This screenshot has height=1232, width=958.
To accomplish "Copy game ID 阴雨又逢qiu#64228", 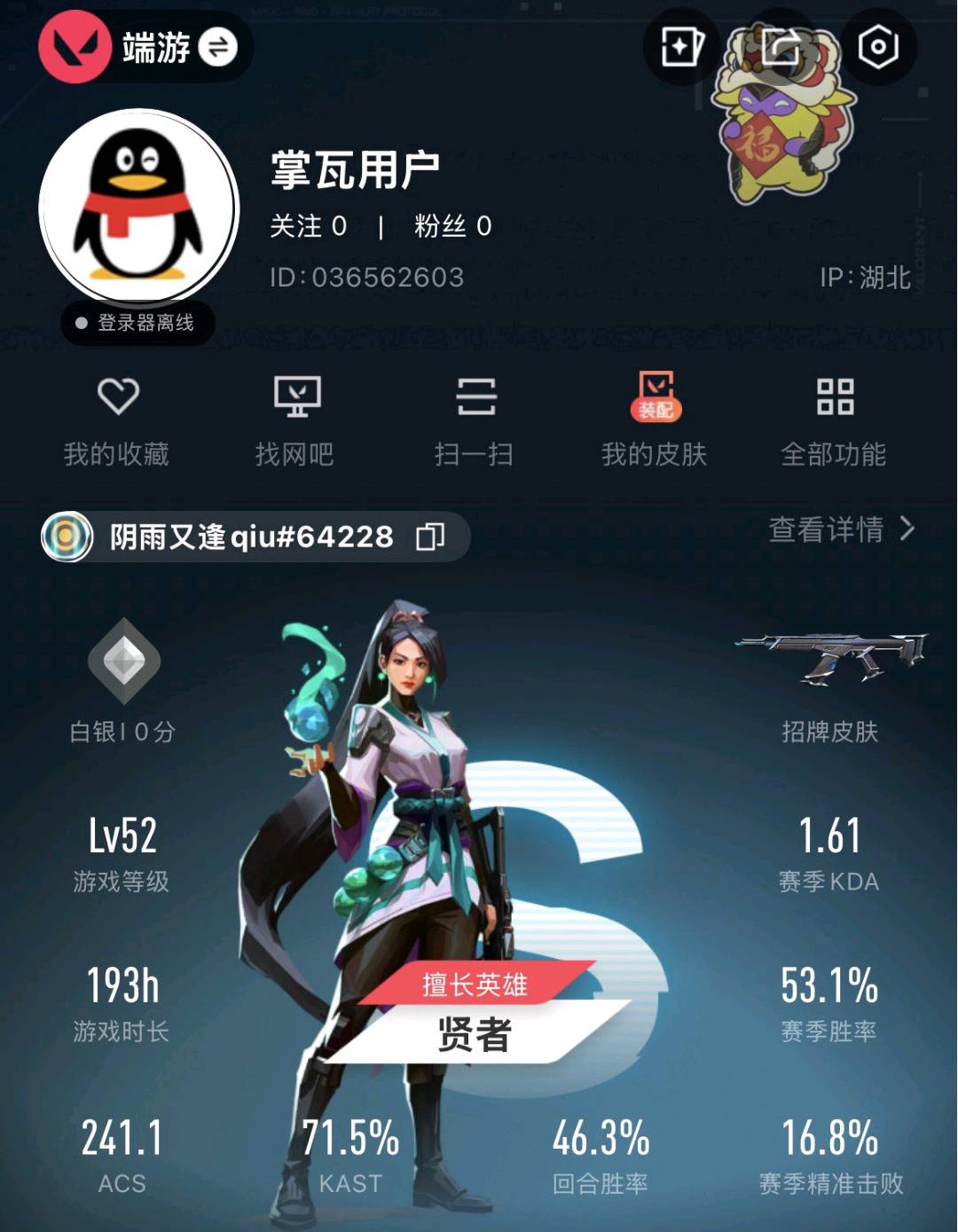I will tap(430, 537).
